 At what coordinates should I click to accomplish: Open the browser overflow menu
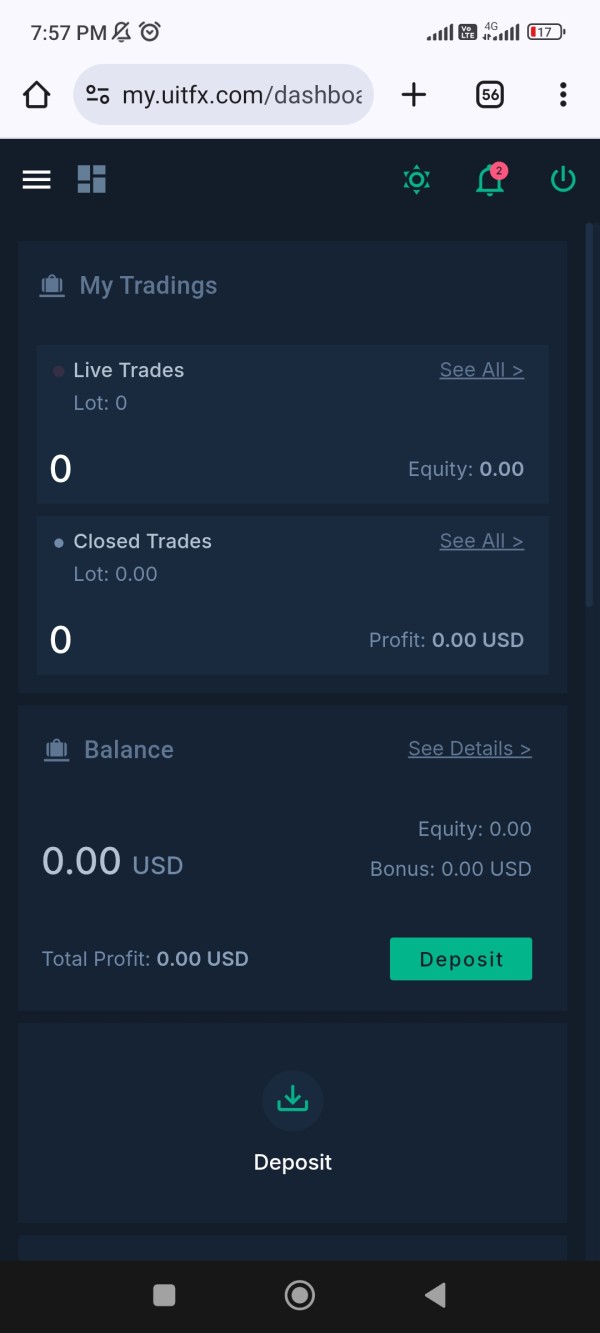point(563,95)
